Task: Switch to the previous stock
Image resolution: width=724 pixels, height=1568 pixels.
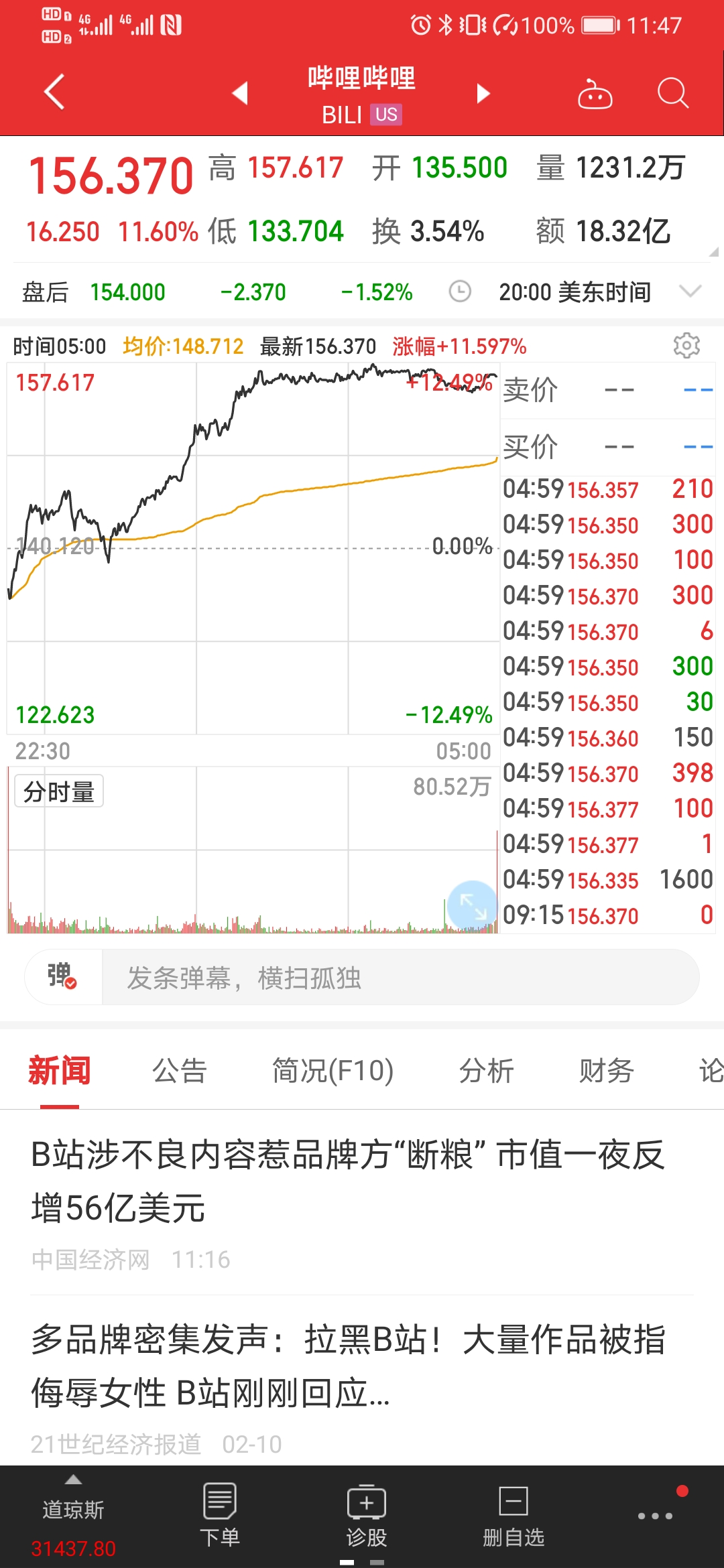Action: tap(240, 93)
